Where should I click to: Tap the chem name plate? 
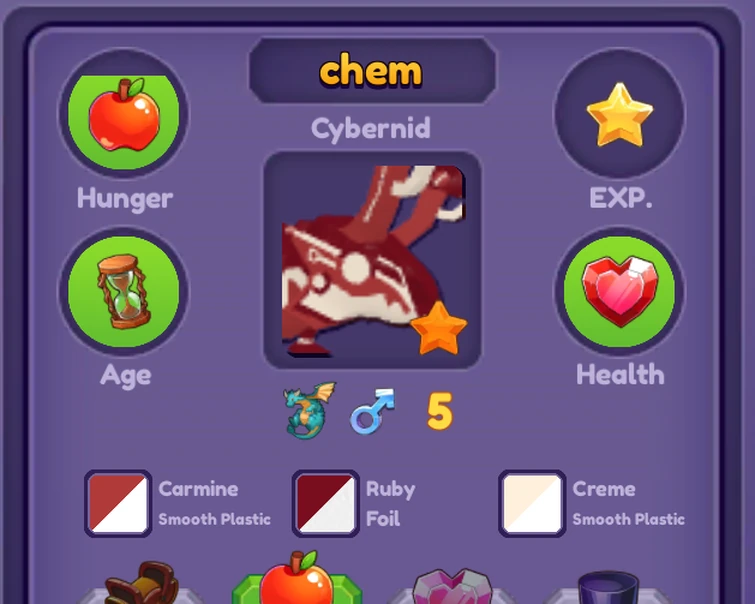click(x=372, y=71)
